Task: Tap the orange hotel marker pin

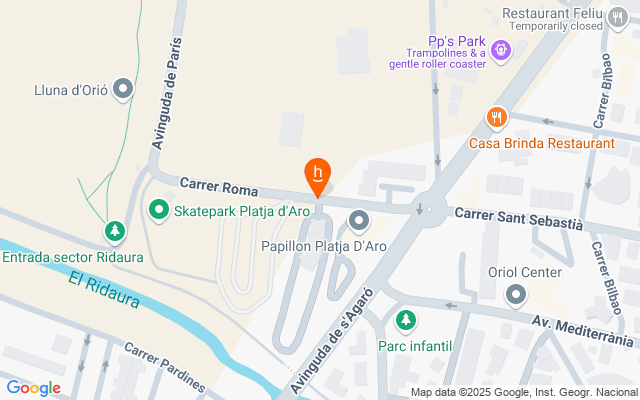Action: [318, 174]
